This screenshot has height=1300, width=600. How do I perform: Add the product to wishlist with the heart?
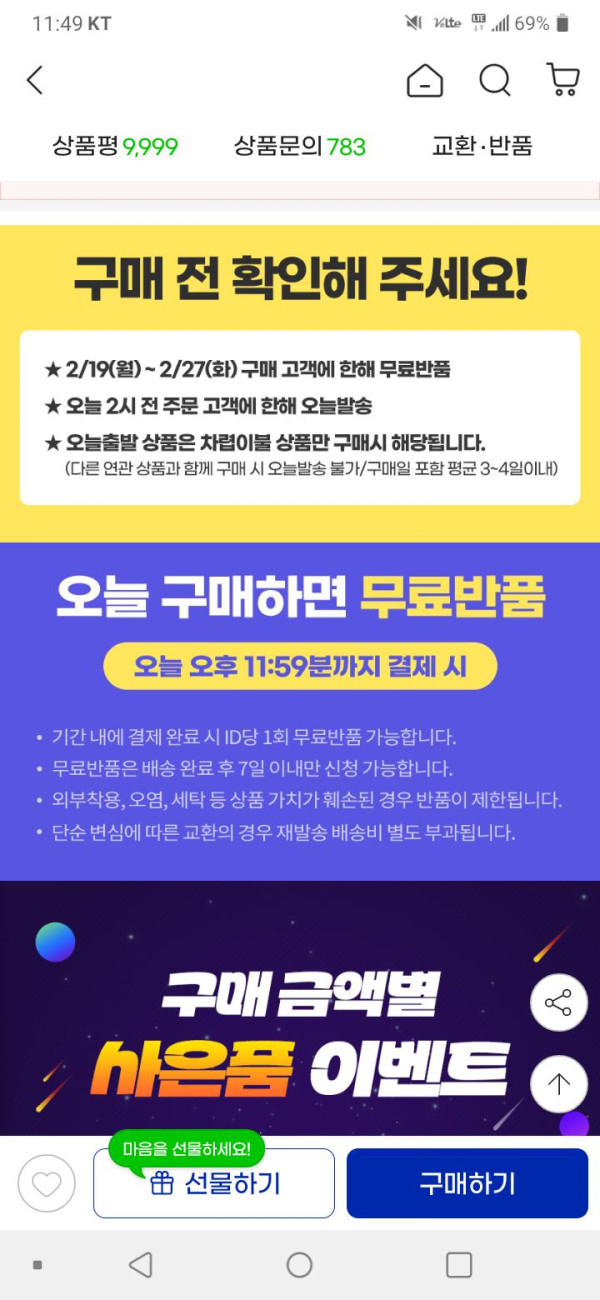(x=46, y=1184)
